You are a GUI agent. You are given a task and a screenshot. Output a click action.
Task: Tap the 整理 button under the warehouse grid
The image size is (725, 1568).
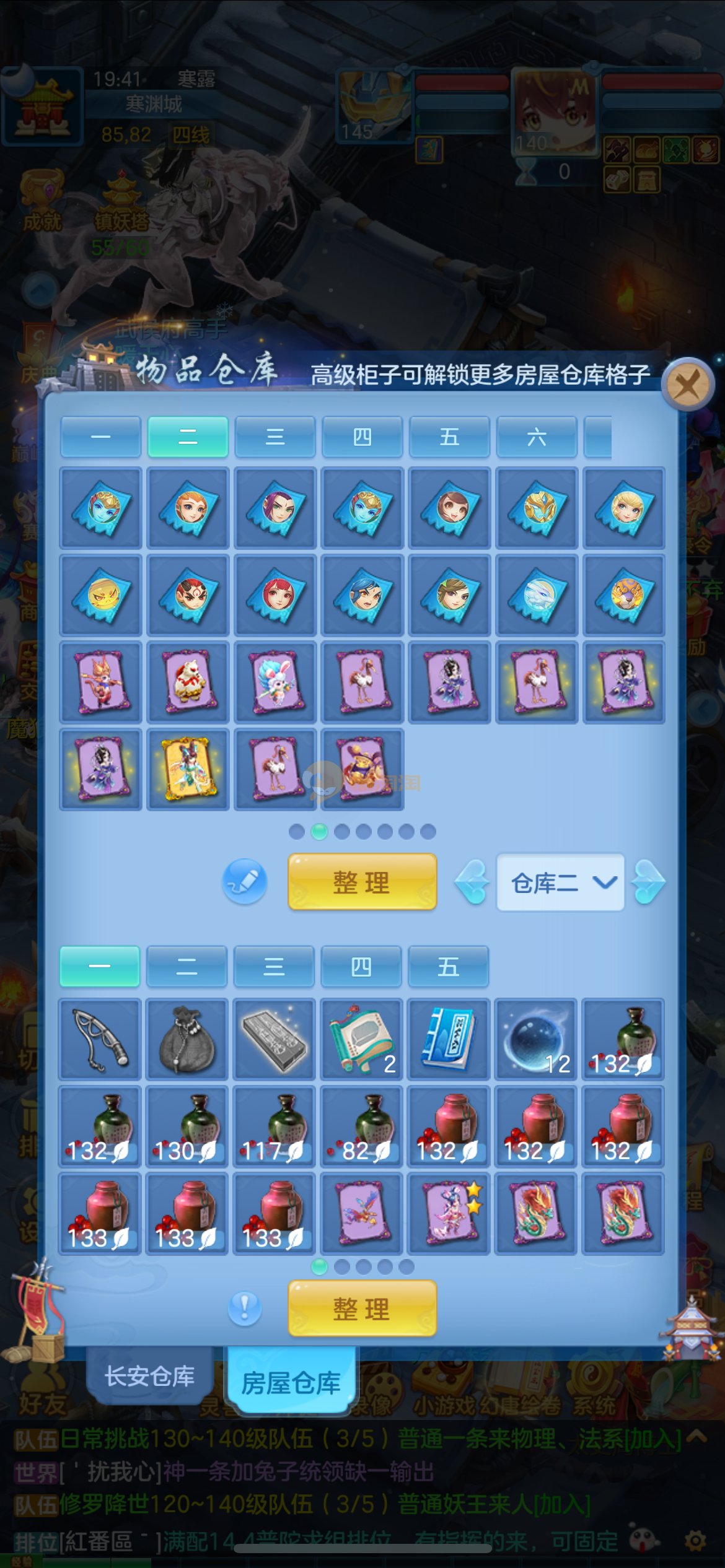point(362,882)
